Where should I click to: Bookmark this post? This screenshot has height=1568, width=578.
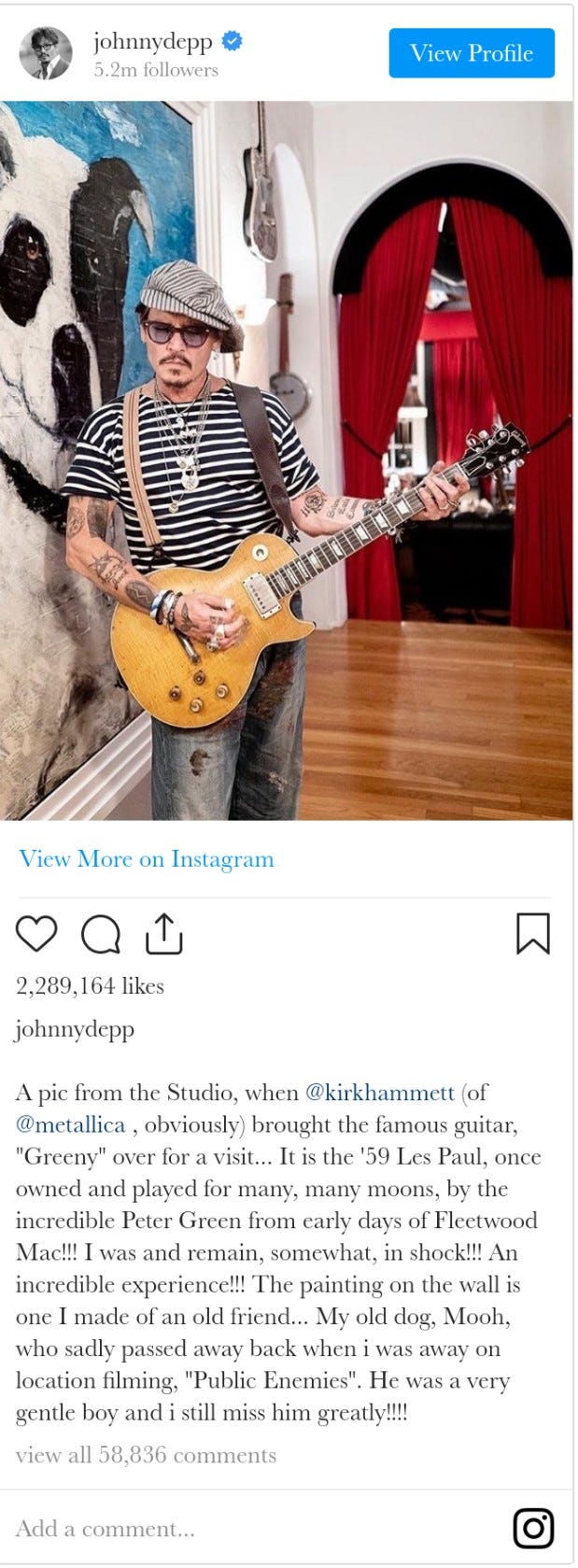pos(533,933)
